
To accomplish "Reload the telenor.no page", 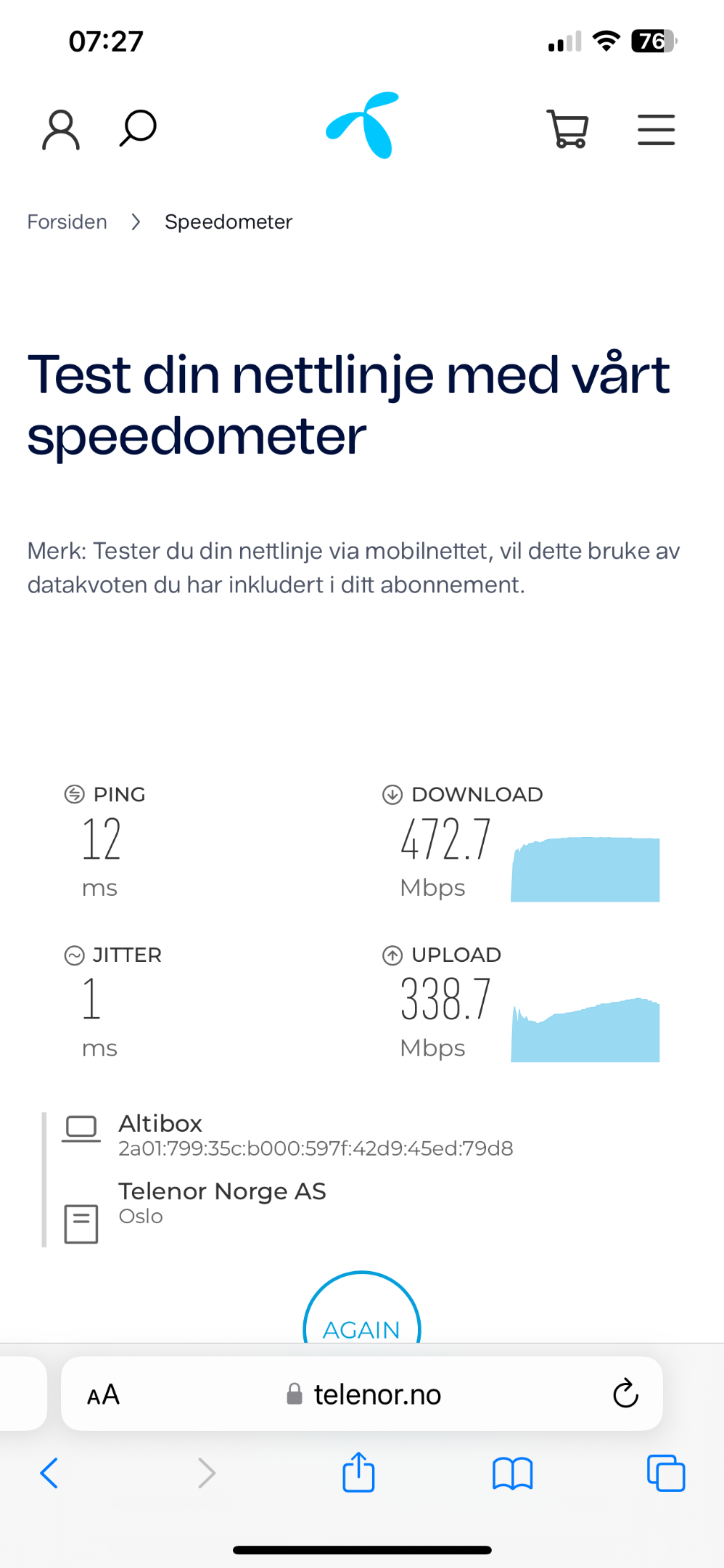I will point(625,1394).
